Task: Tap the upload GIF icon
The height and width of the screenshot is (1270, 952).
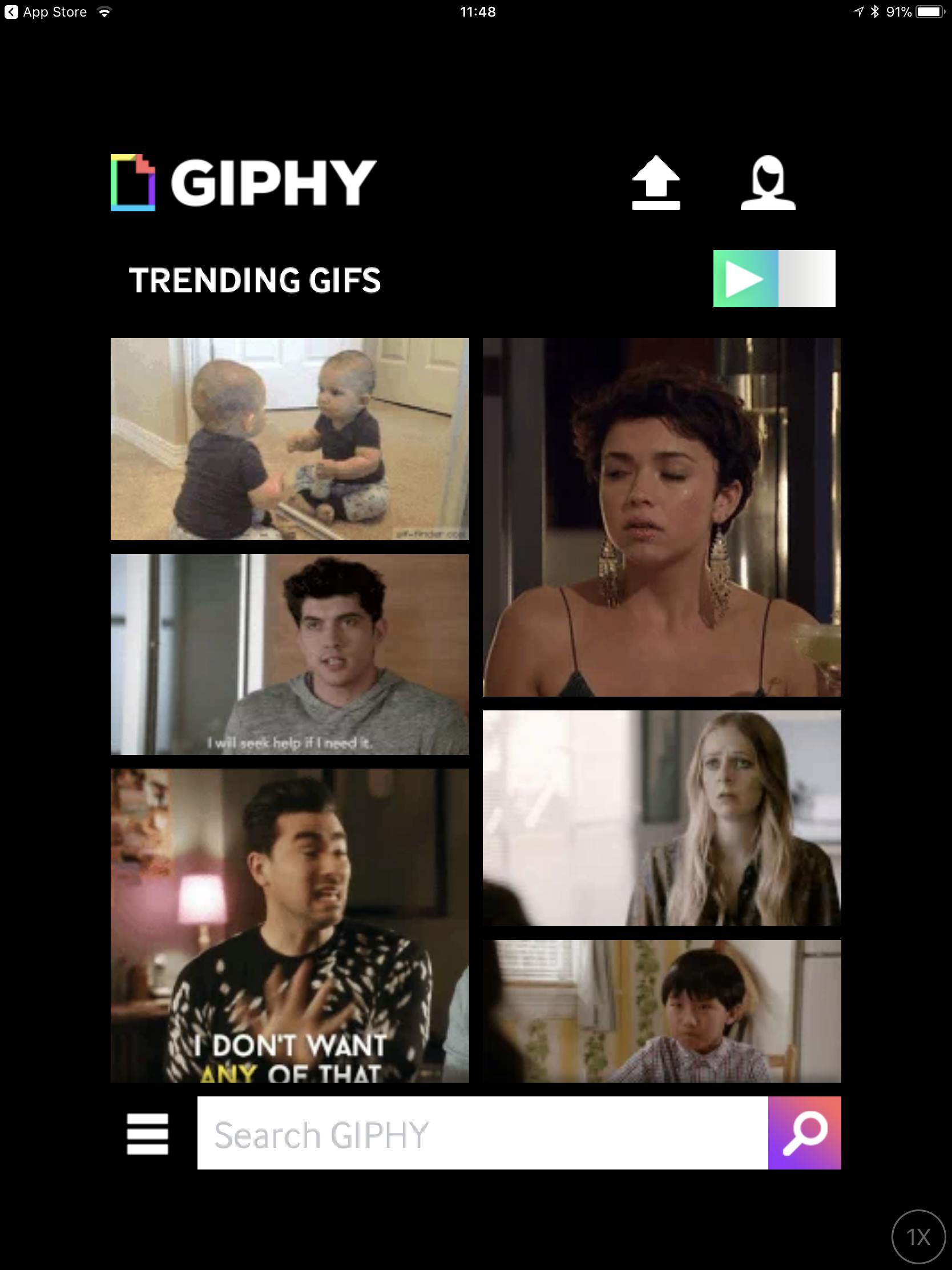Action: click(x=656, y=183)
